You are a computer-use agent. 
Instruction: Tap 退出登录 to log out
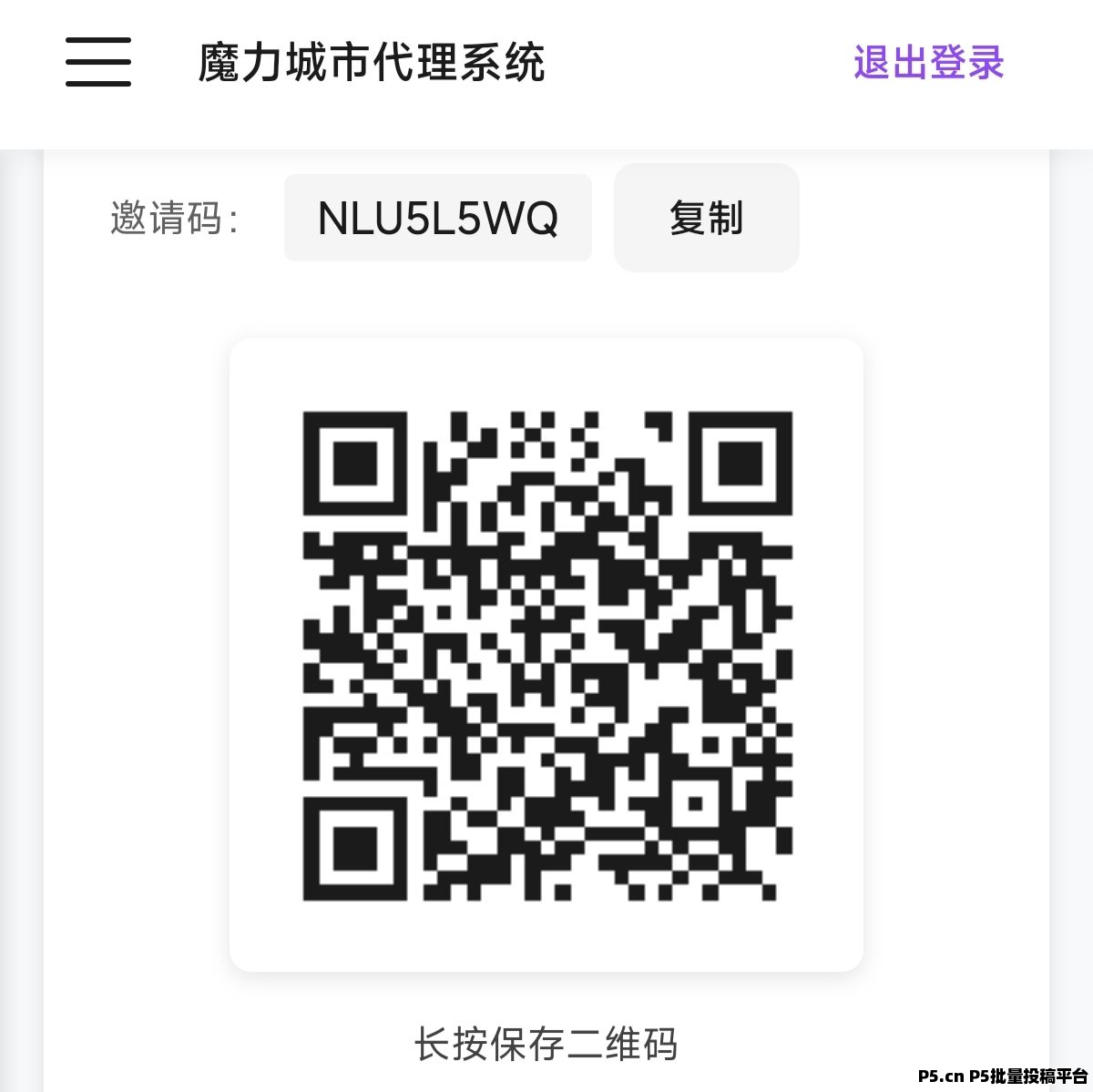[928, 63]
